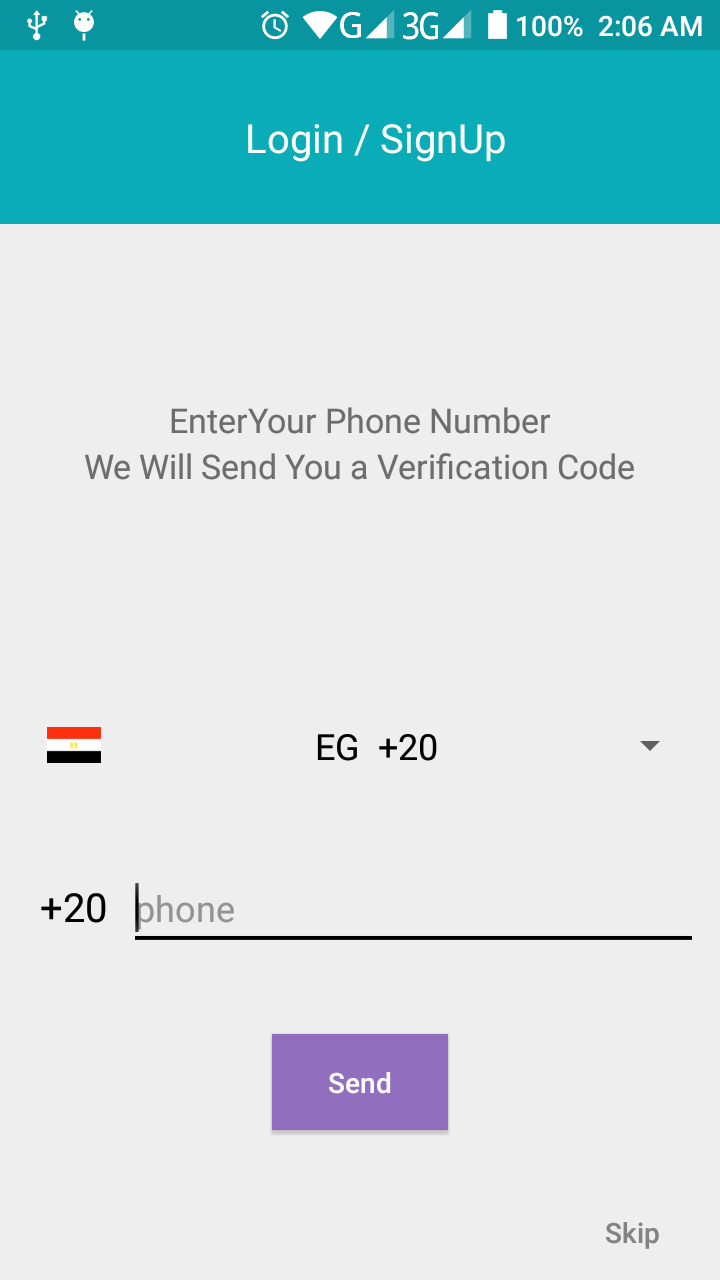The image size is (720, 1280).
Task: Focus the phone number input field
Action: [x=412, y=909]
